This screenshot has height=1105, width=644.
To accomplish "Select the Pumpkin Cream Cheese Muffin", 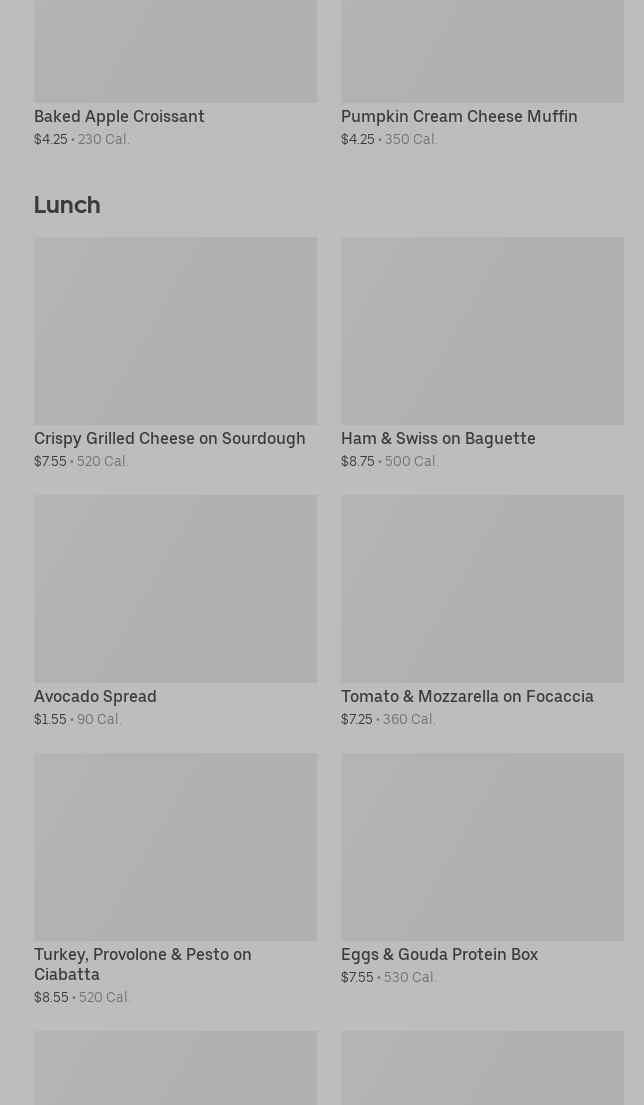I will point(458,116).
